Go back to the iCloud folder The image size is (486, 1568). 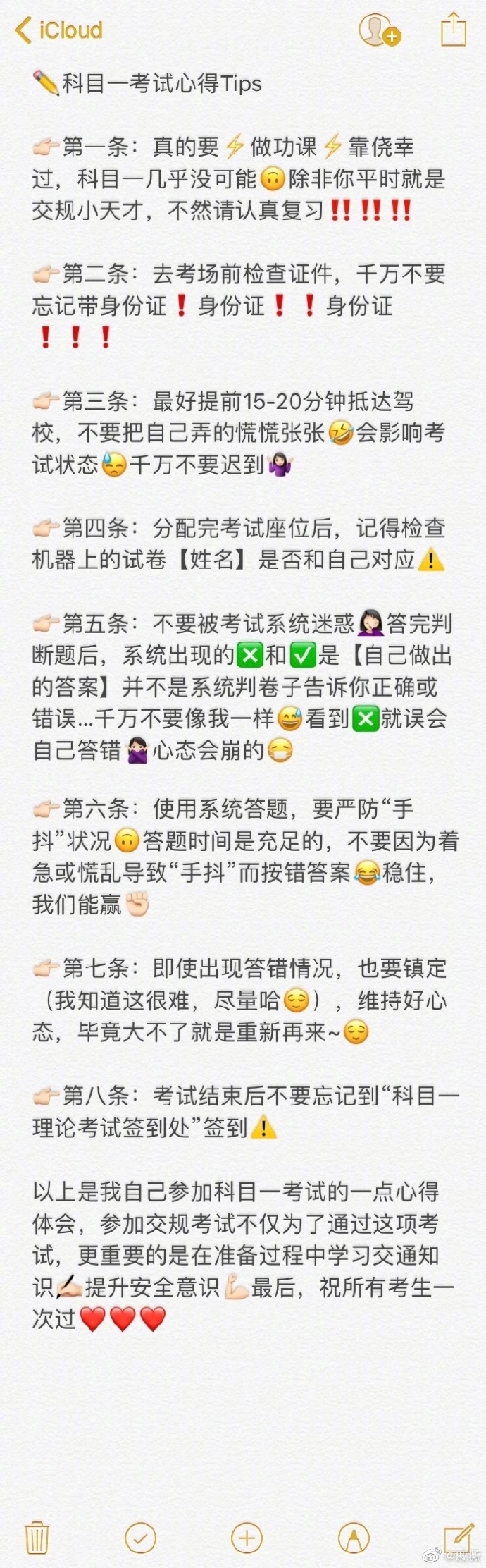pyautogui.click(x=59, y=30)
